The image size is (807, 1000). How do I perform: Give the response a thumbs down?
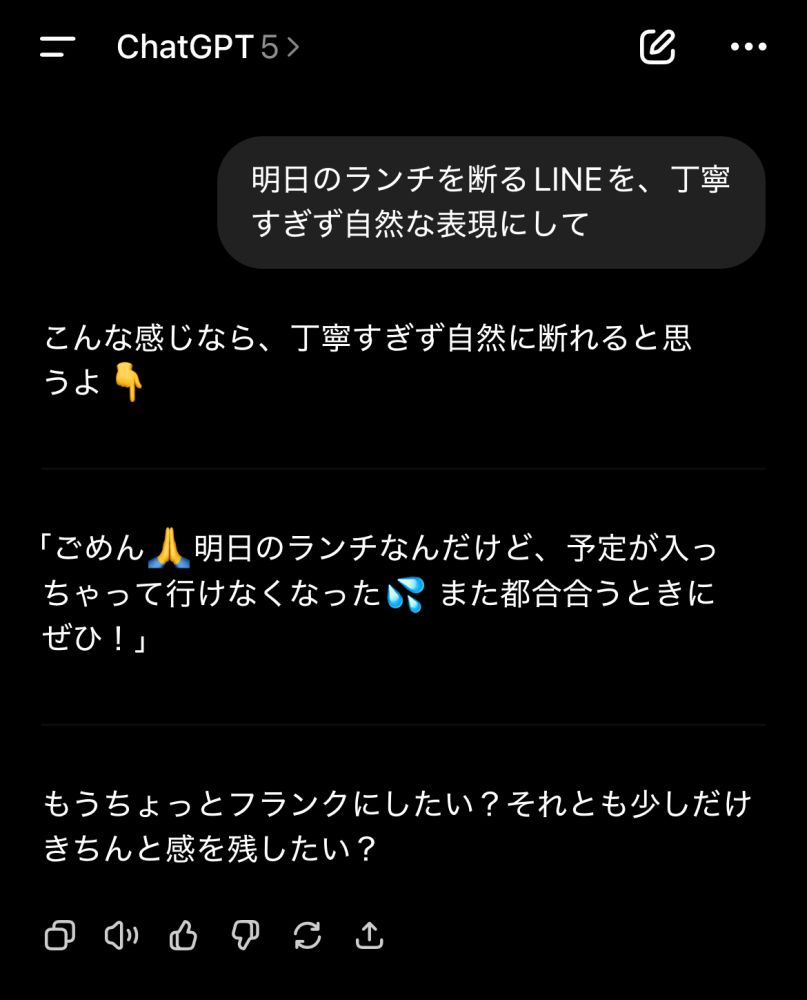(x=245, y=936)
